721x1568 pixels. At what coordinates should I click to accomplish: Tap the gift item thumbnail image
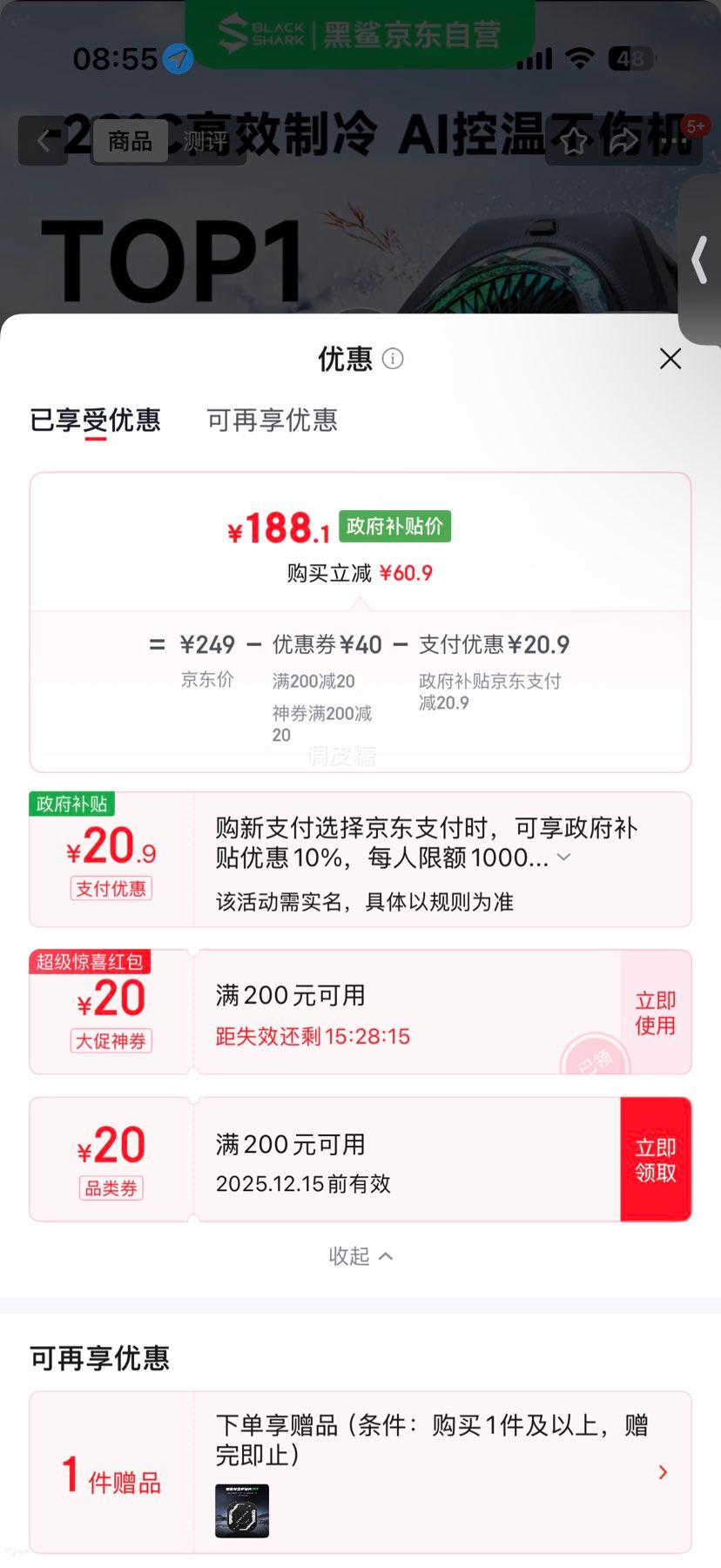point(241,1512)
